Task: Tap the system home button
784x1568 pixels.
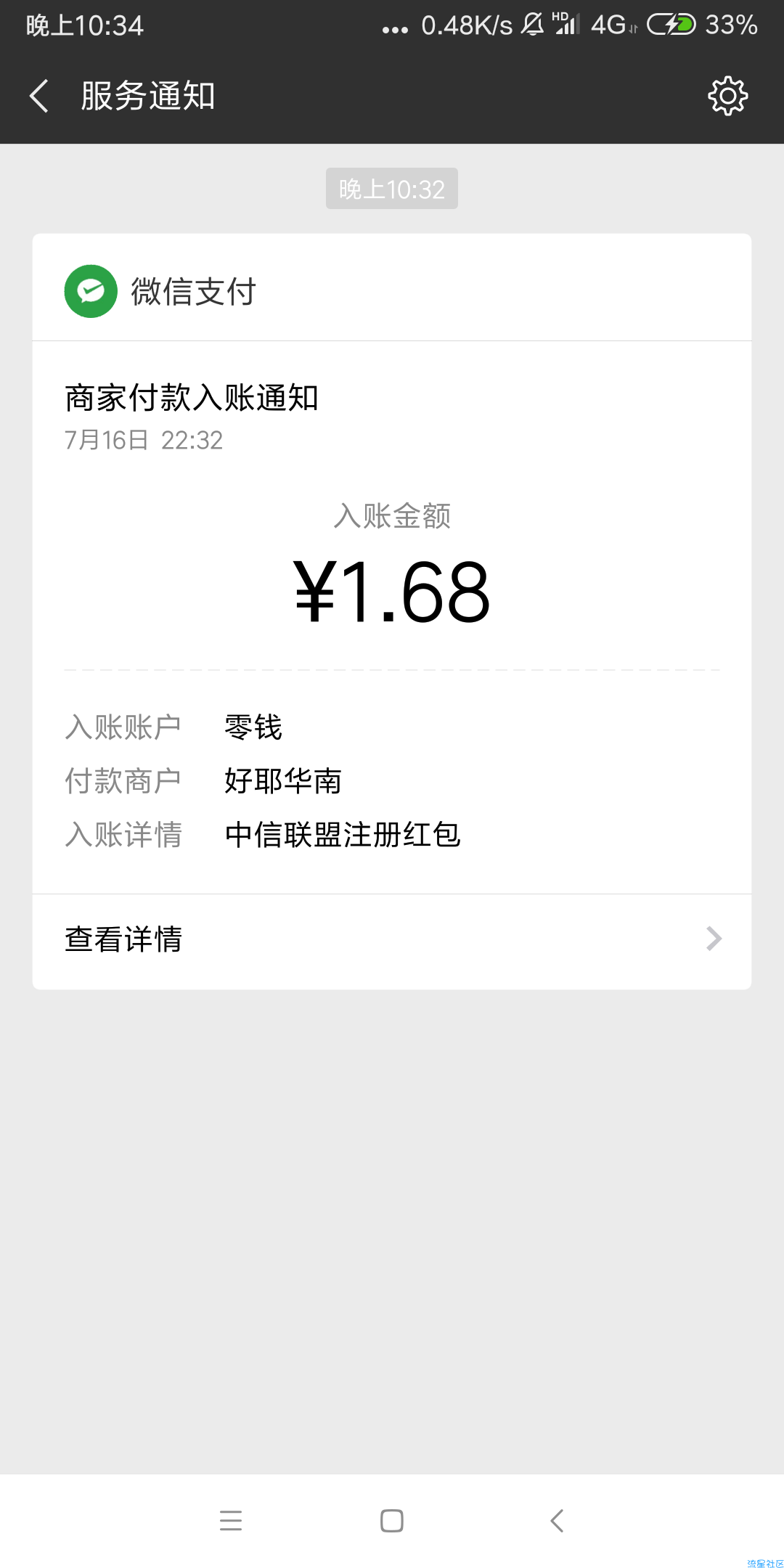Action: tap(392, 1520)
